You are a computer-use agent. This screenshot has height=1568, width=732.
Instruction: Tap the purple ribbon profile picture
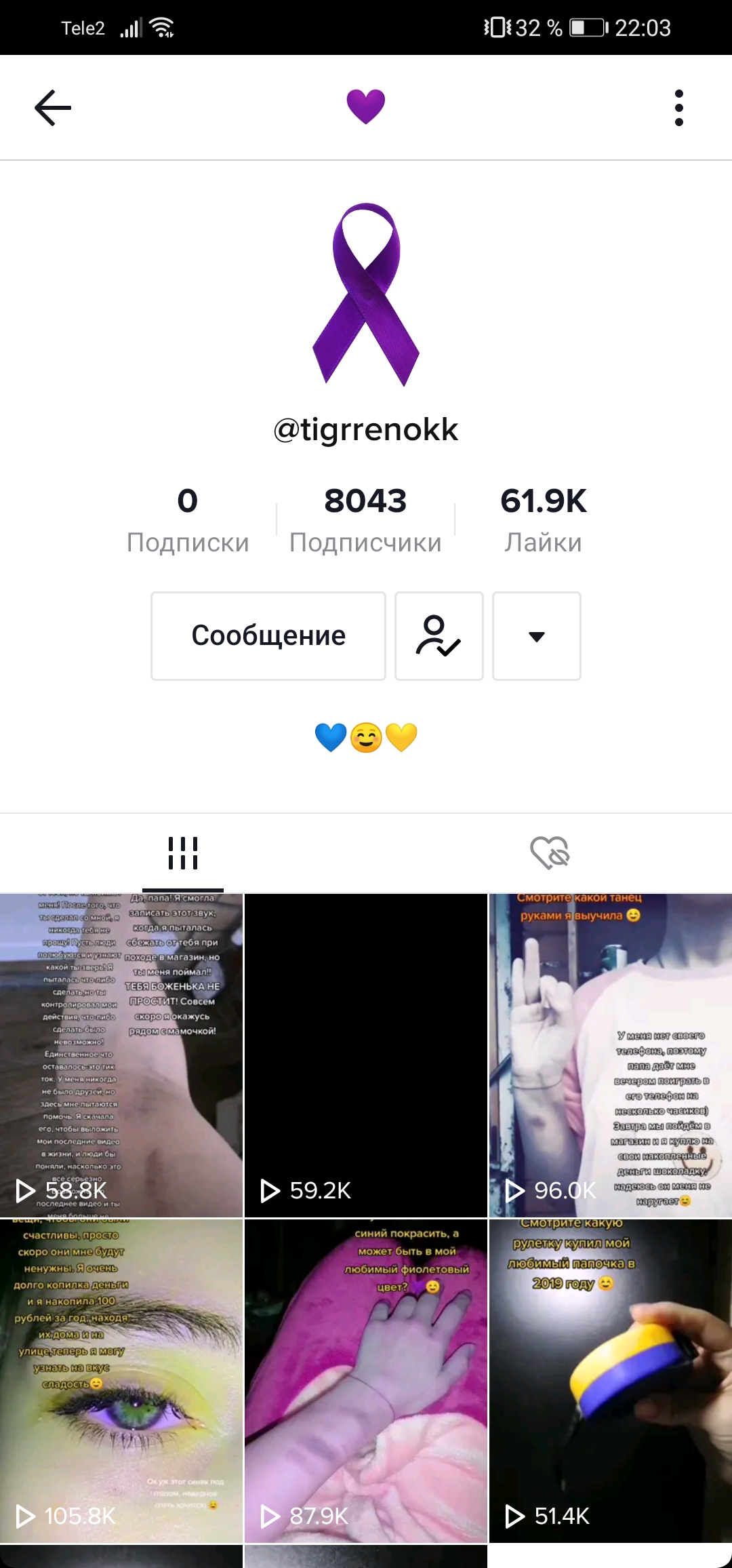click(x=366, y=294)
